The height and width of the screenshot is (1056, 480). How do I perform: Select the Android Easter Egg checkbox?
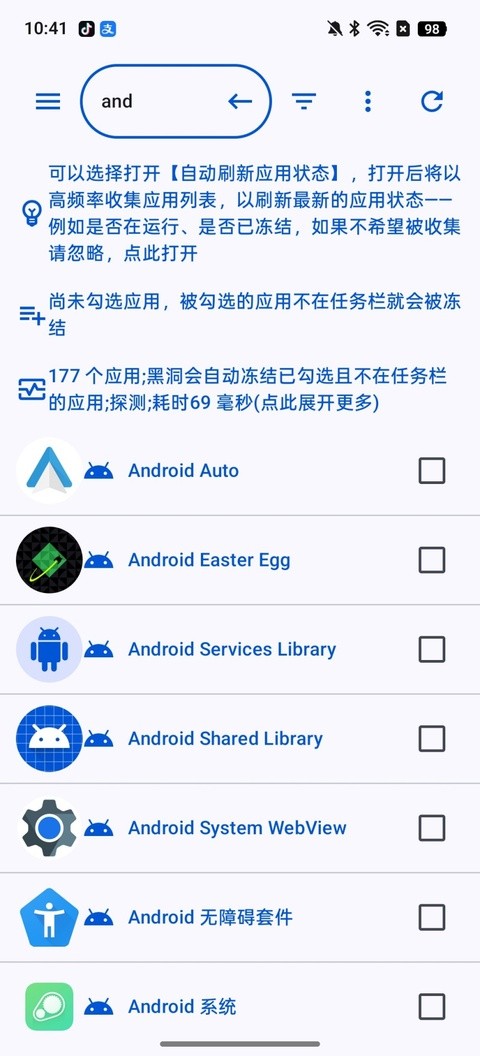(432, 560)
